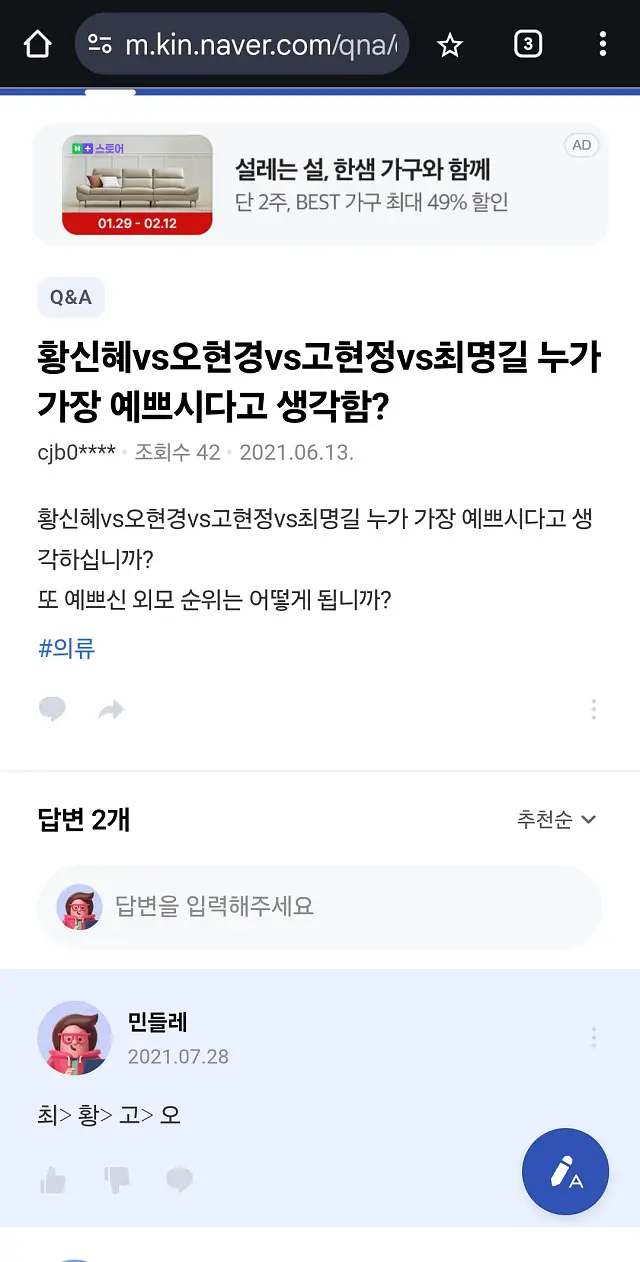
Task: Tap the 답변을 입력해주세요 answer field
Action: point(320,906)
